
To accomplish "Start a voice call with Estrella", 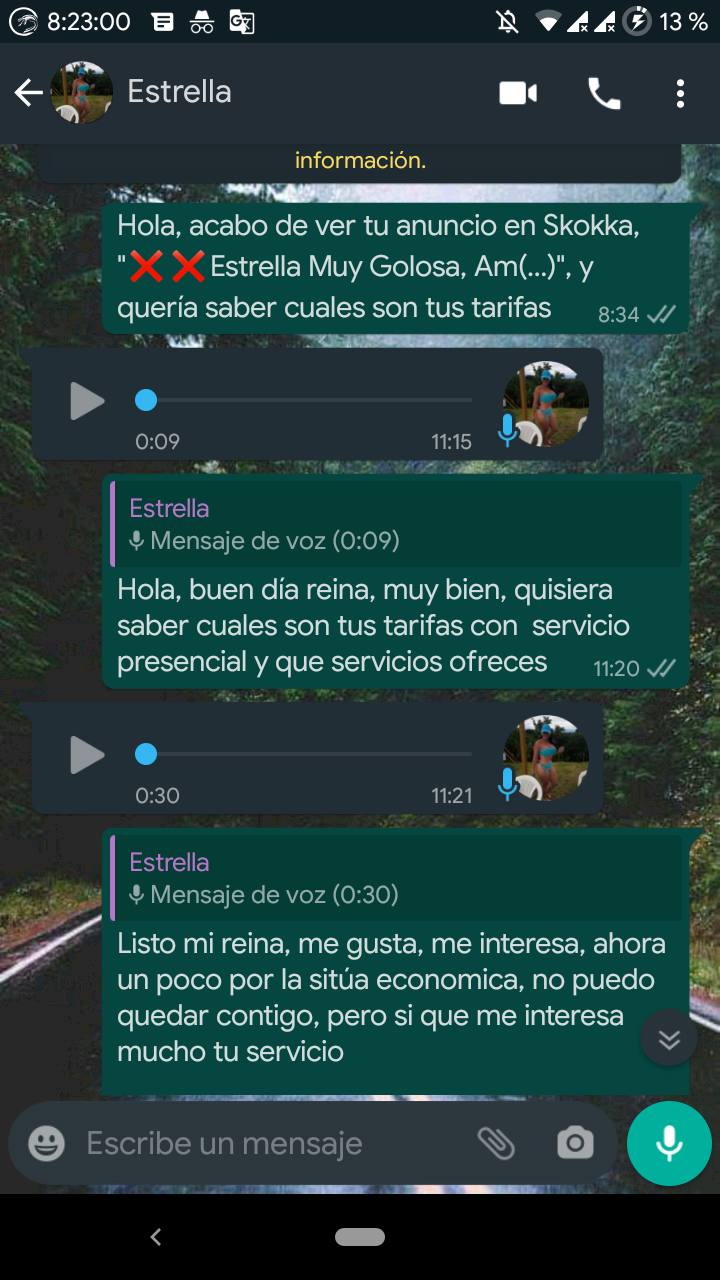I will click(604, 94).
